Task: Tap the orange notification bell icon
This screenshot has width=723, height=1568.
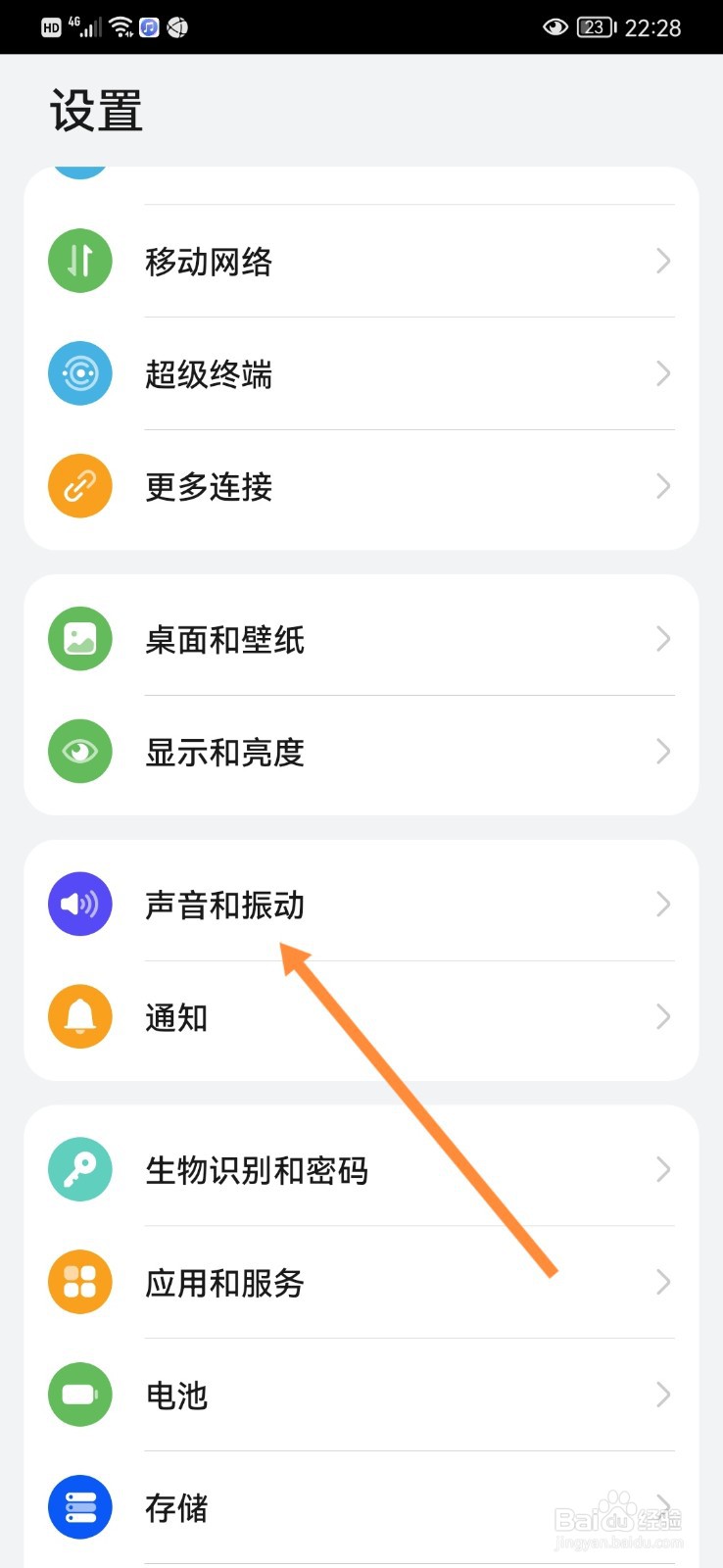Action: pyautogui.click(x=79, y=1016)
